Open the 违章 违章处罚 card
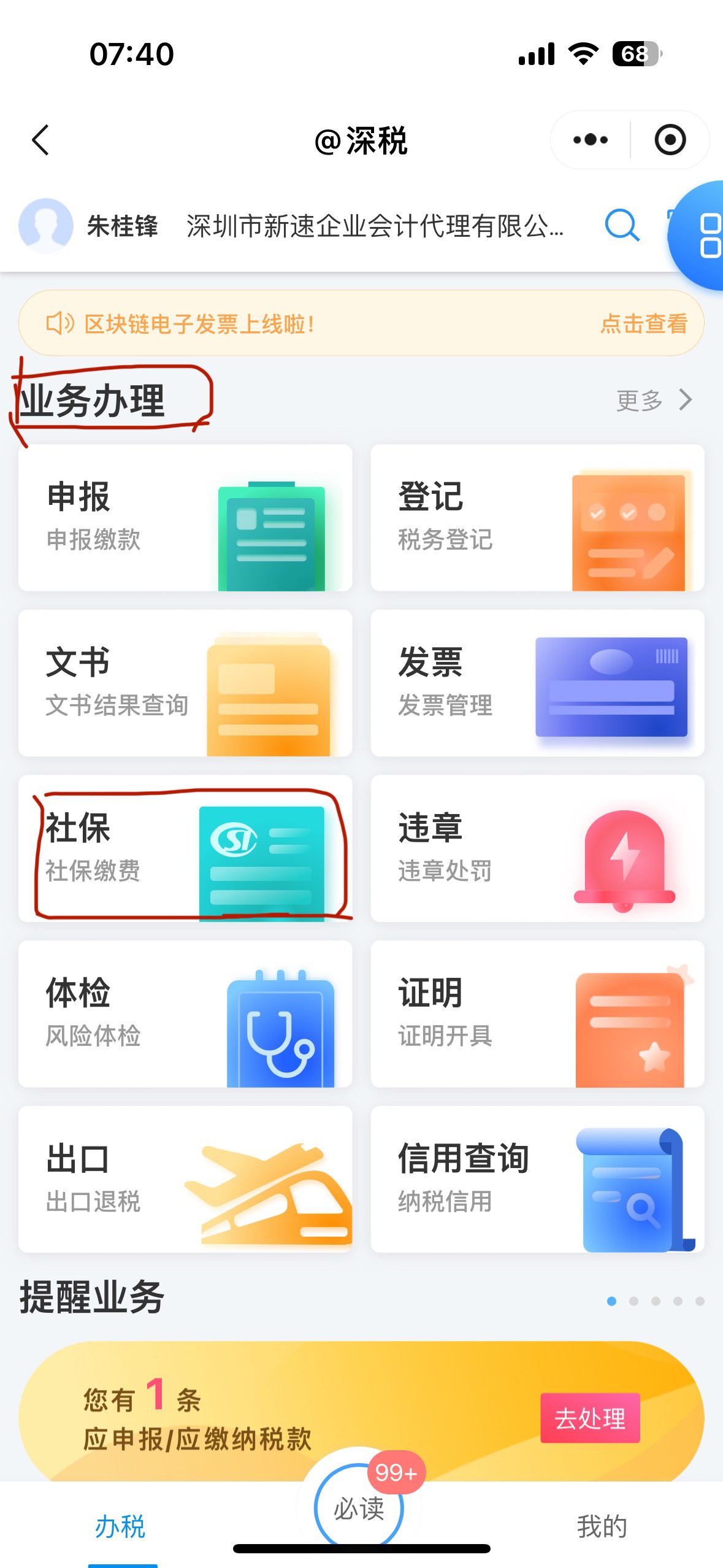Image resolution: width=723 pixels, height=1568 pixels. pyautogui.click(x=537, y=848)
